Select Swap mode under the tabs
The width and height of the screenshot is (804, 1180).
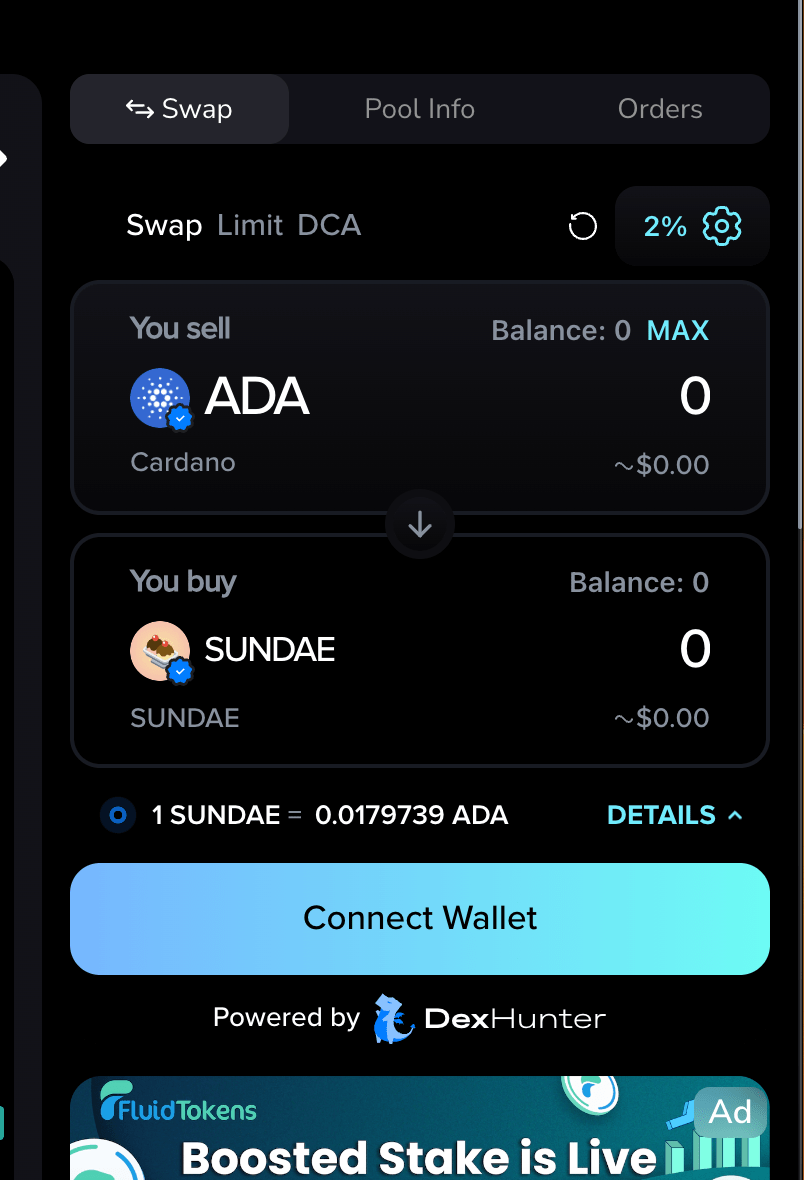coord(164,225)
